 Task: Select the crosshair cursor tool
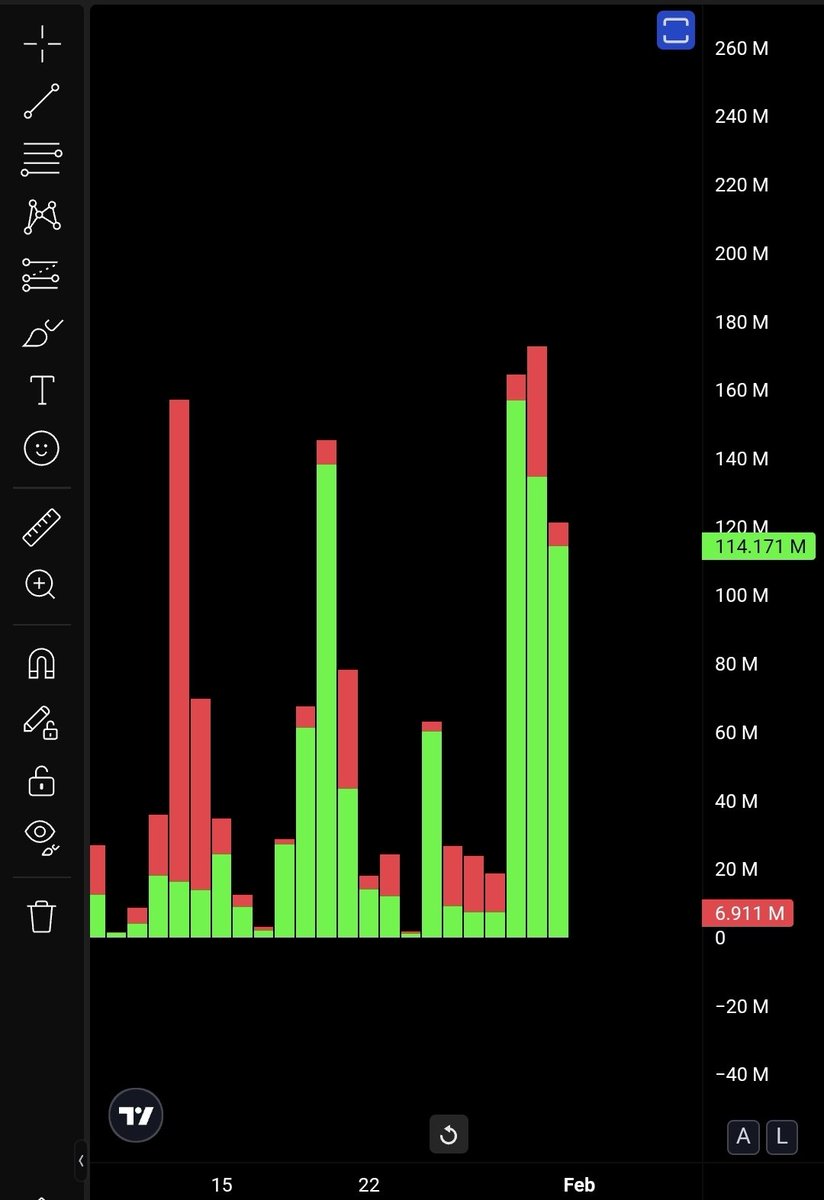(x=42, y=44)
